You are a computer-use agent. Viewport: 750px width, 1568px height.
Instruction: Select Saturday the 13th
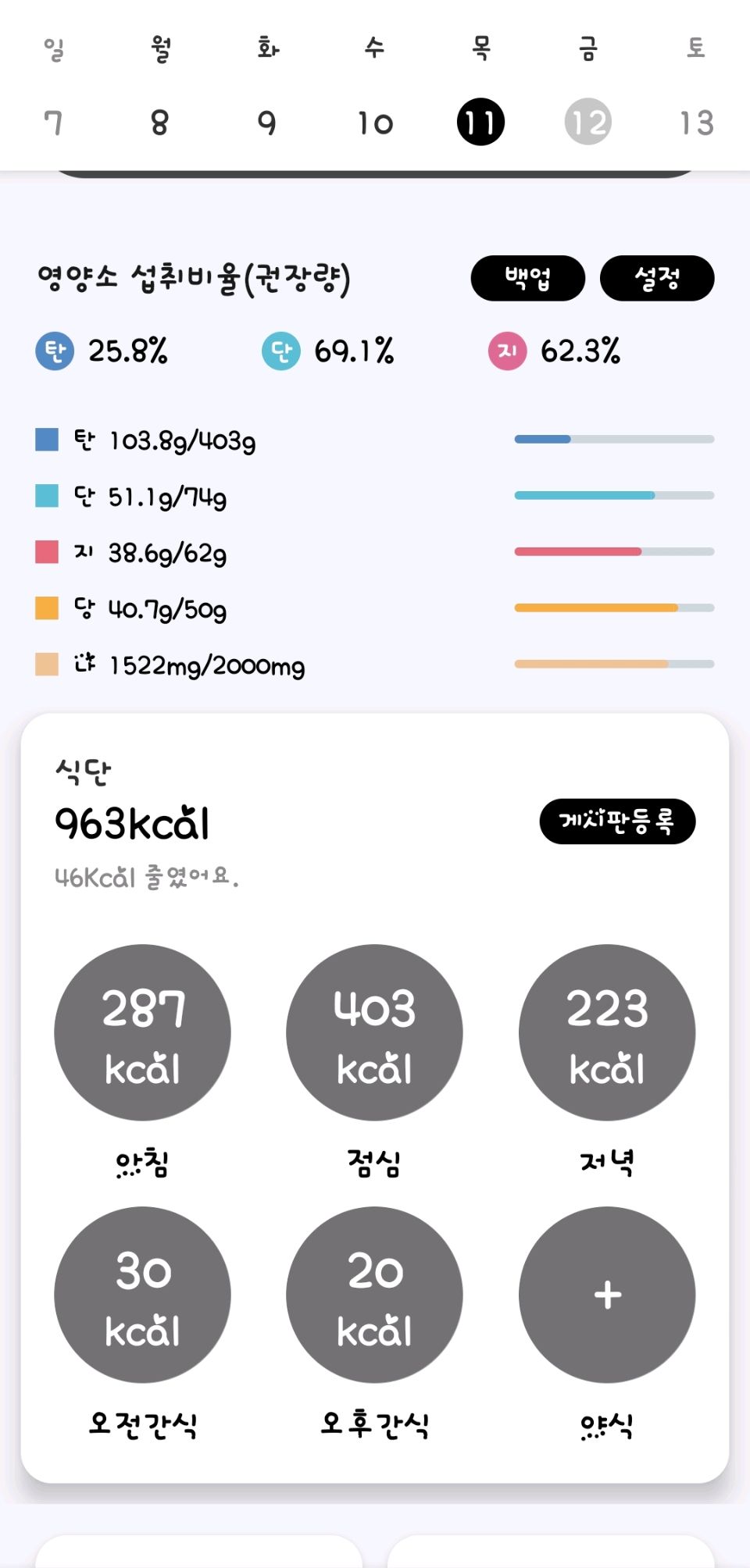pyautogui.click(x=696, y=123)
